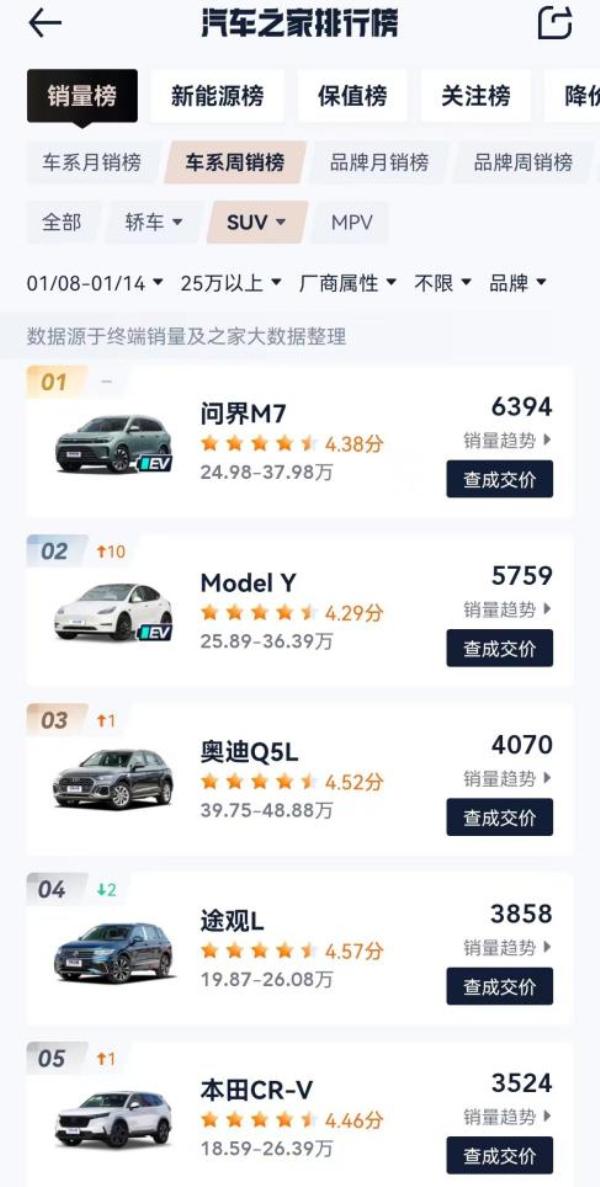The height and width of the screenshot is (1187, 600).
Task: Select 品牌月销榜 sub-tab
Action: 379,162
